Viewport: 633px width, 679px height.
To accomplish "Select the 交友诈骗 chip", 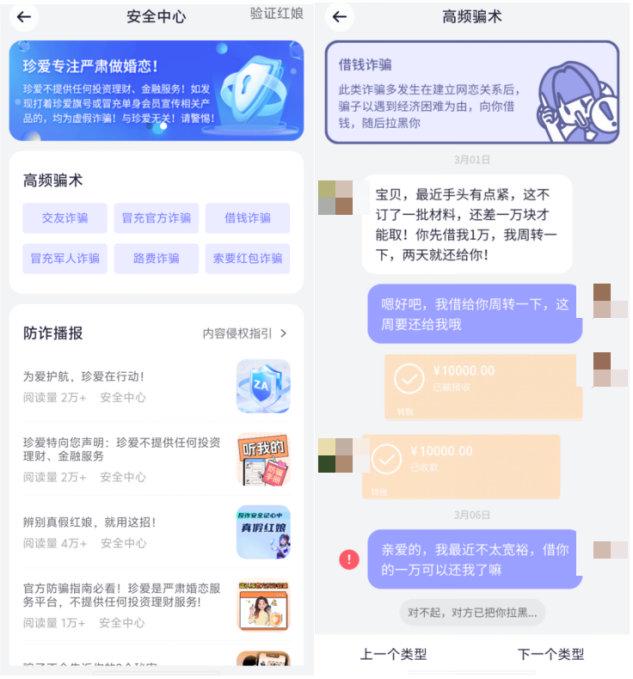I will pos(64,218).
